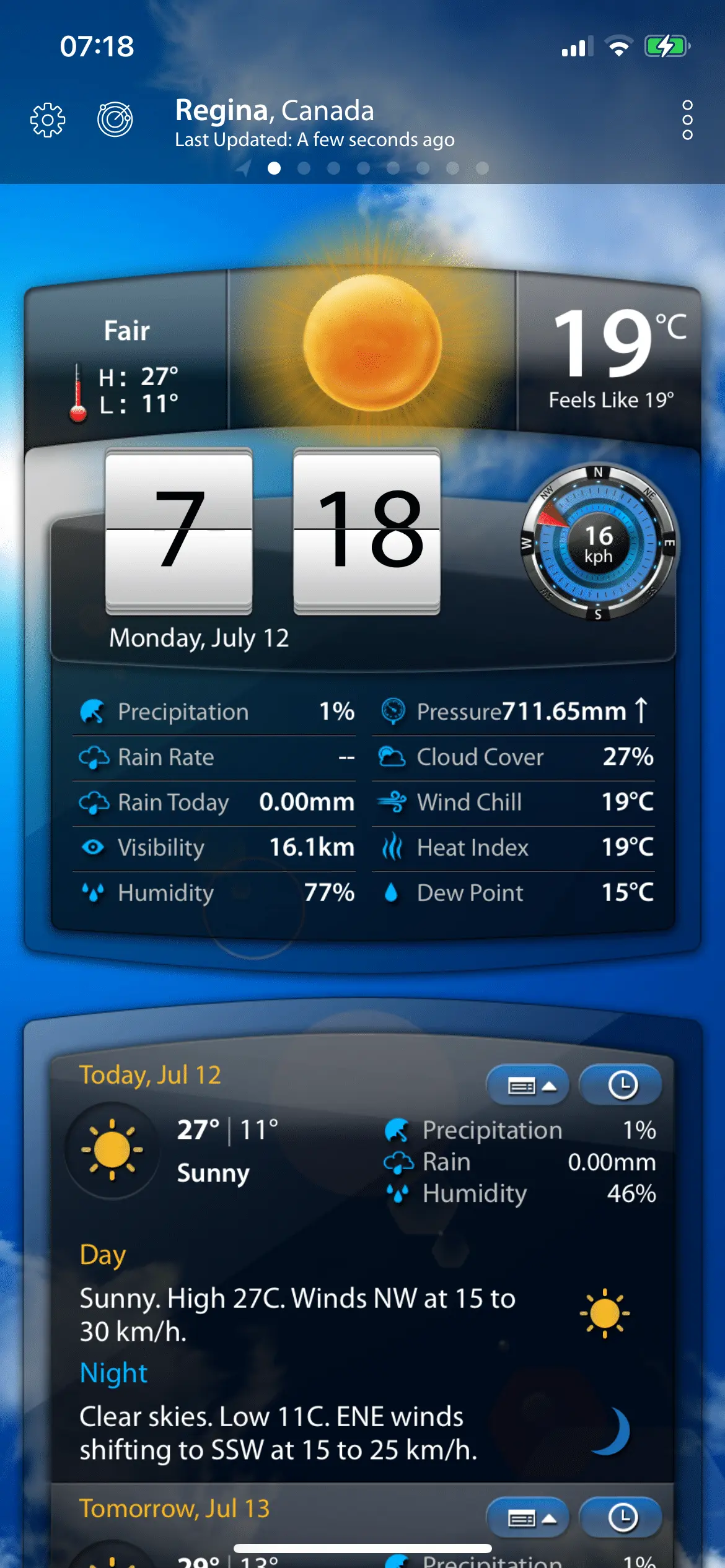Tap the flip clock widget
Screen dimensions: 725x1568
pos(273,530)
